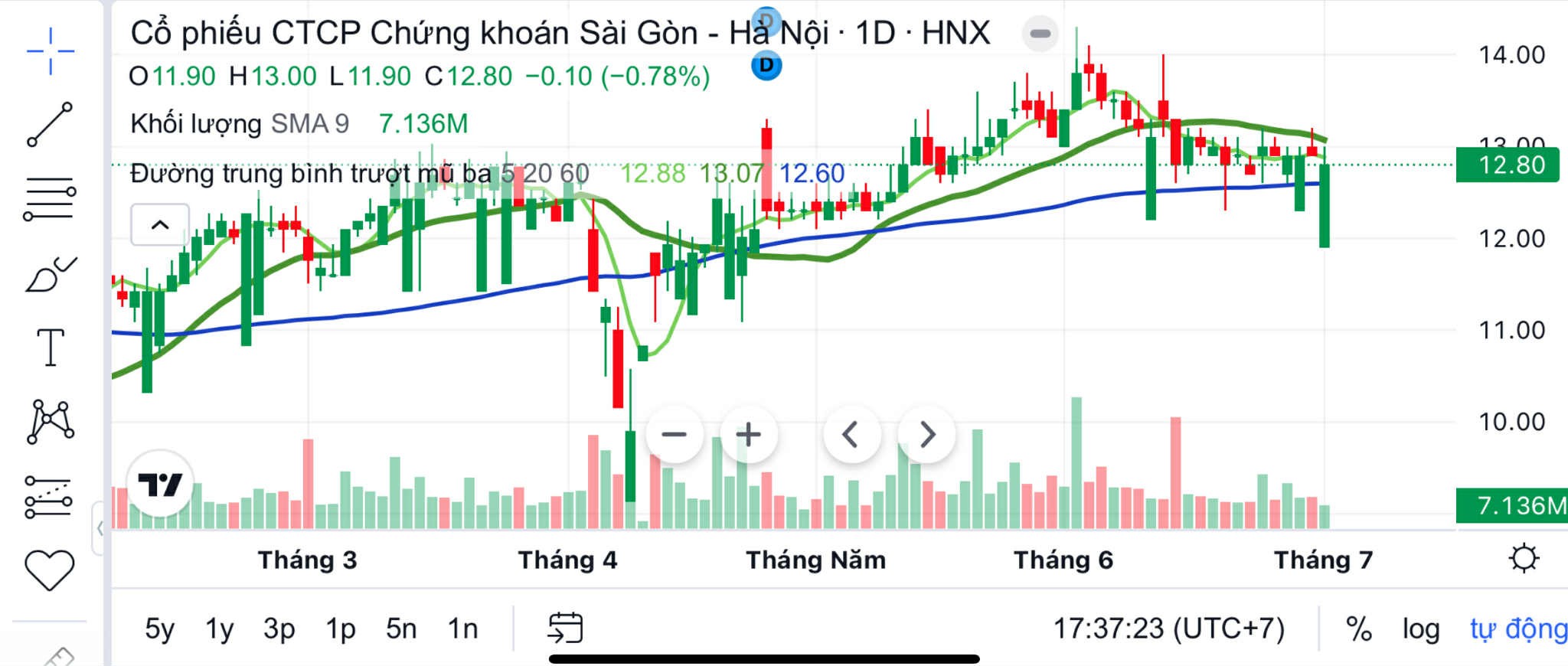The width and height of the screenshot is (1568, 666).
Task: Switch the time range to 1y
Action: pos(219,628)
